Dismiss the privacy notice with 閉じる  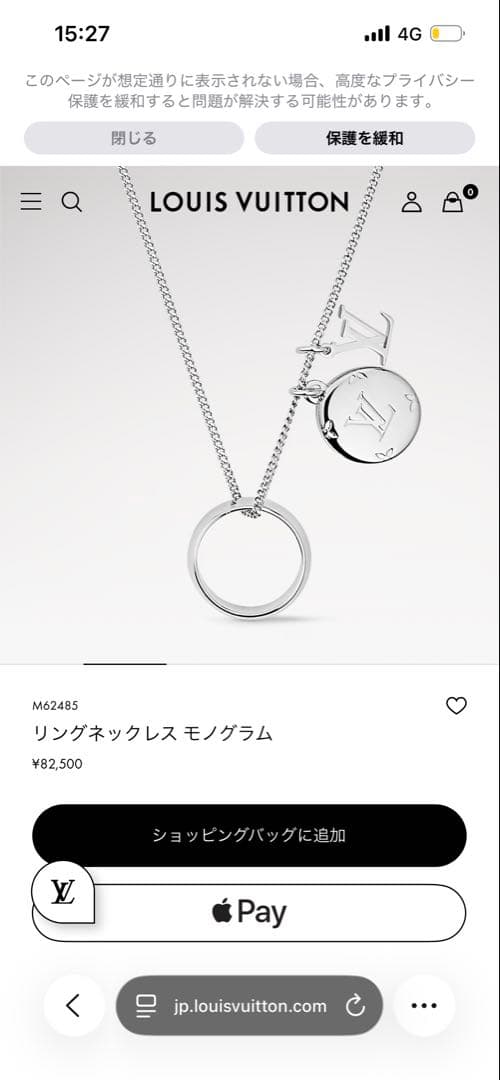click(134, 138)
